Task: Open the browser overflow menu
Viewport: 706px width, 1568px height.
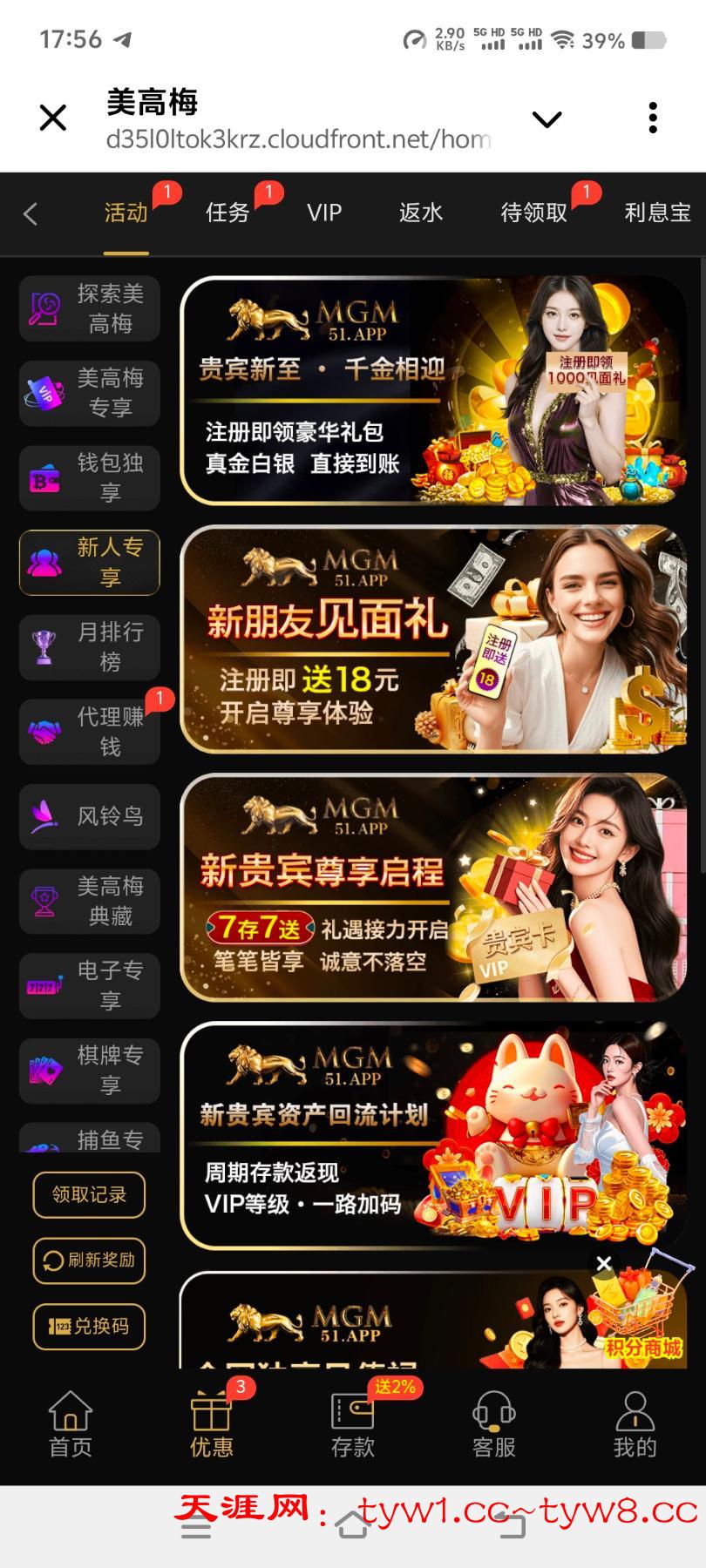Action: click(653, 118)
